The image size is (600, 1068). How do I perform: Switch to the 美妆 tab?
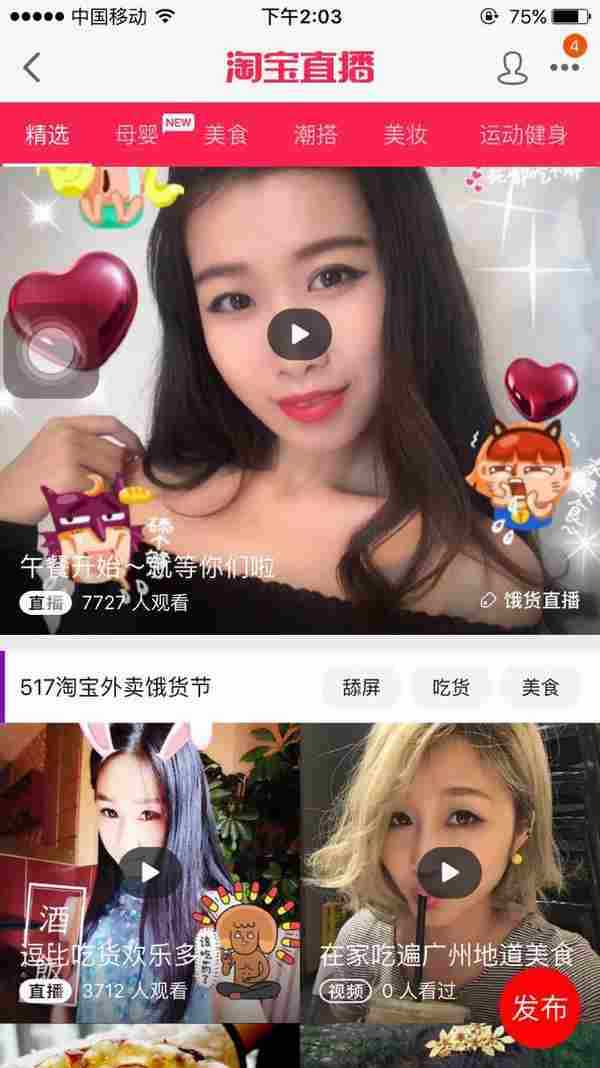coord(405,134)
